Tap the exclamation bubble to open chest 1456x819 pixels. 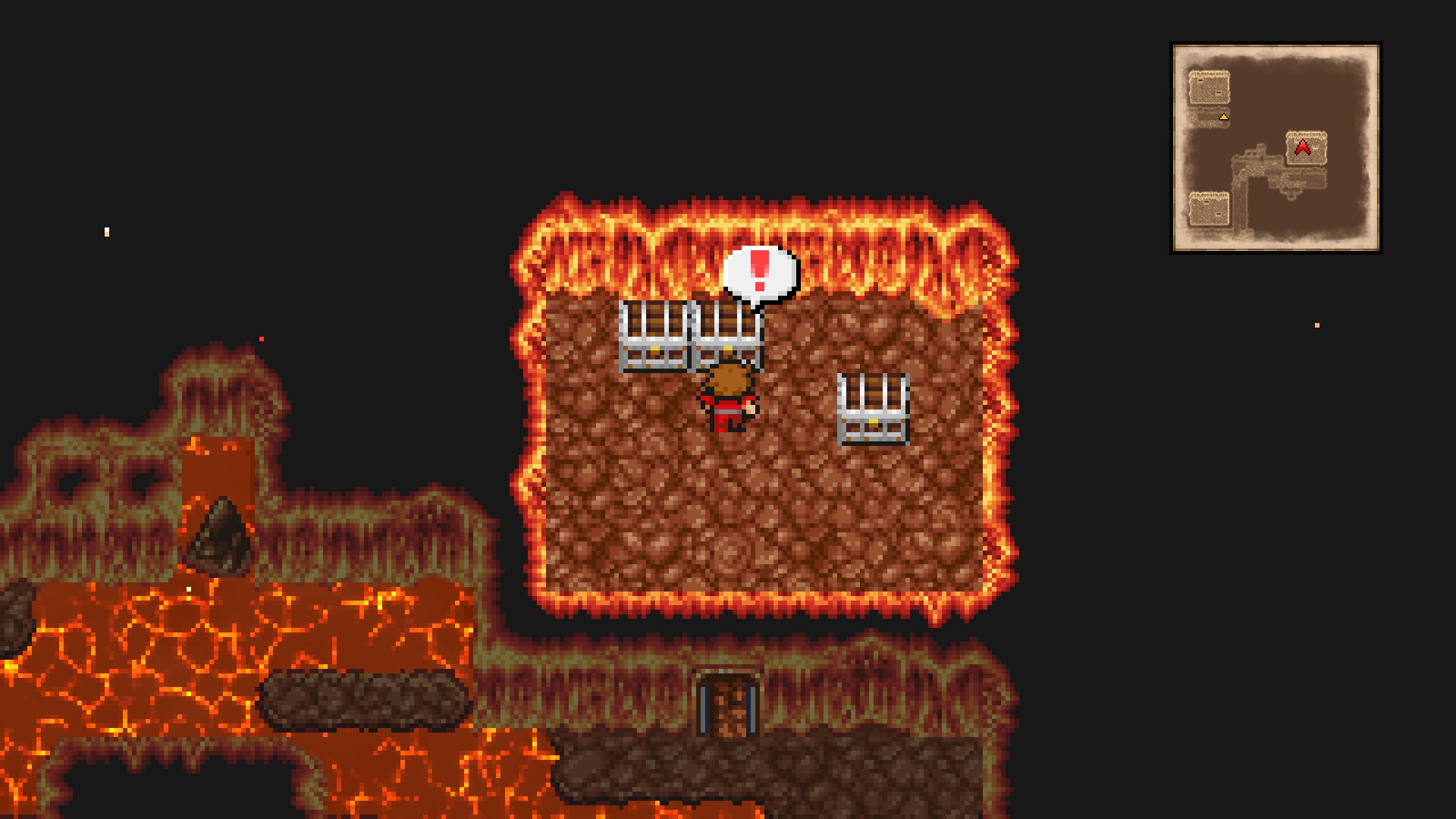[760, 274]
